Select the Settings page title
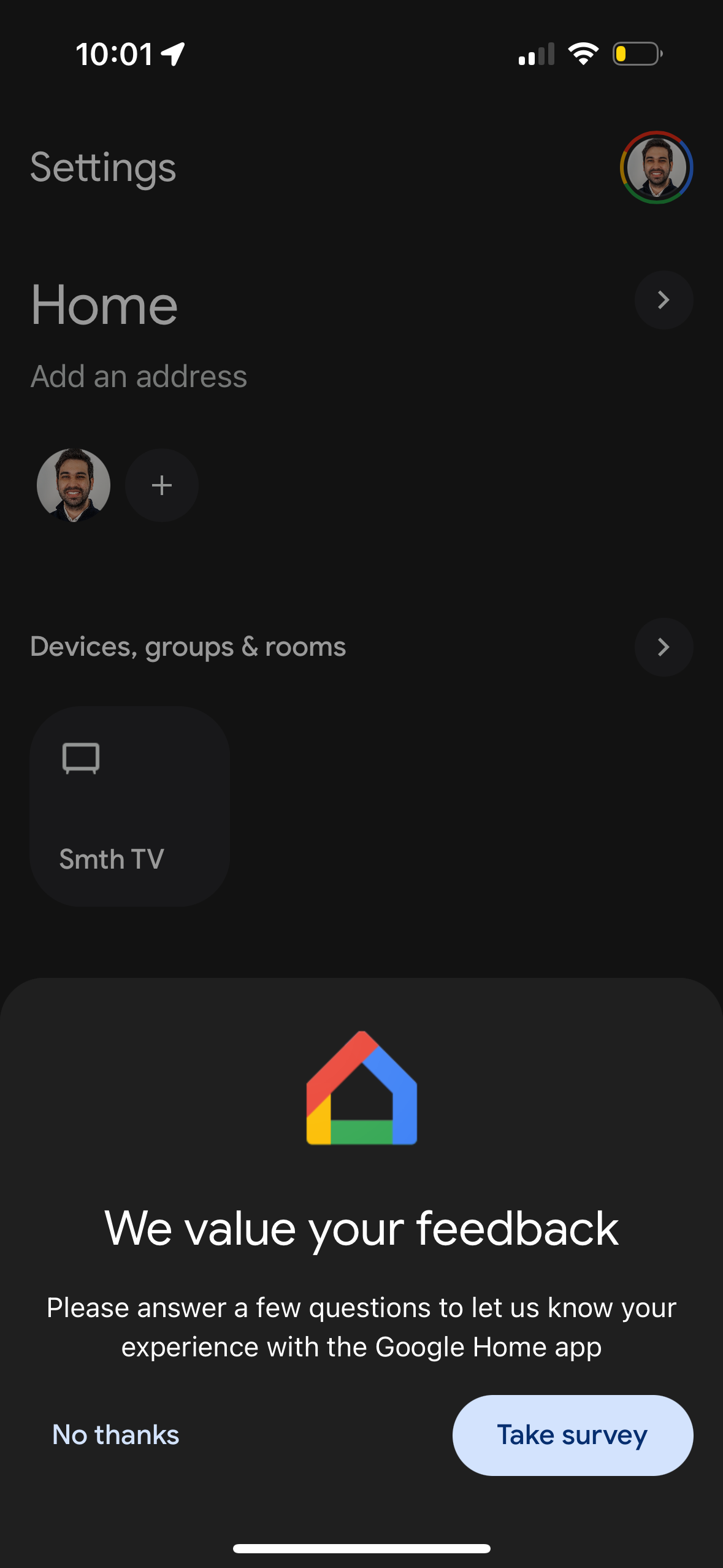Image resolution: width=723 pixels, height=1568 pixels. (x=102, y=167)
